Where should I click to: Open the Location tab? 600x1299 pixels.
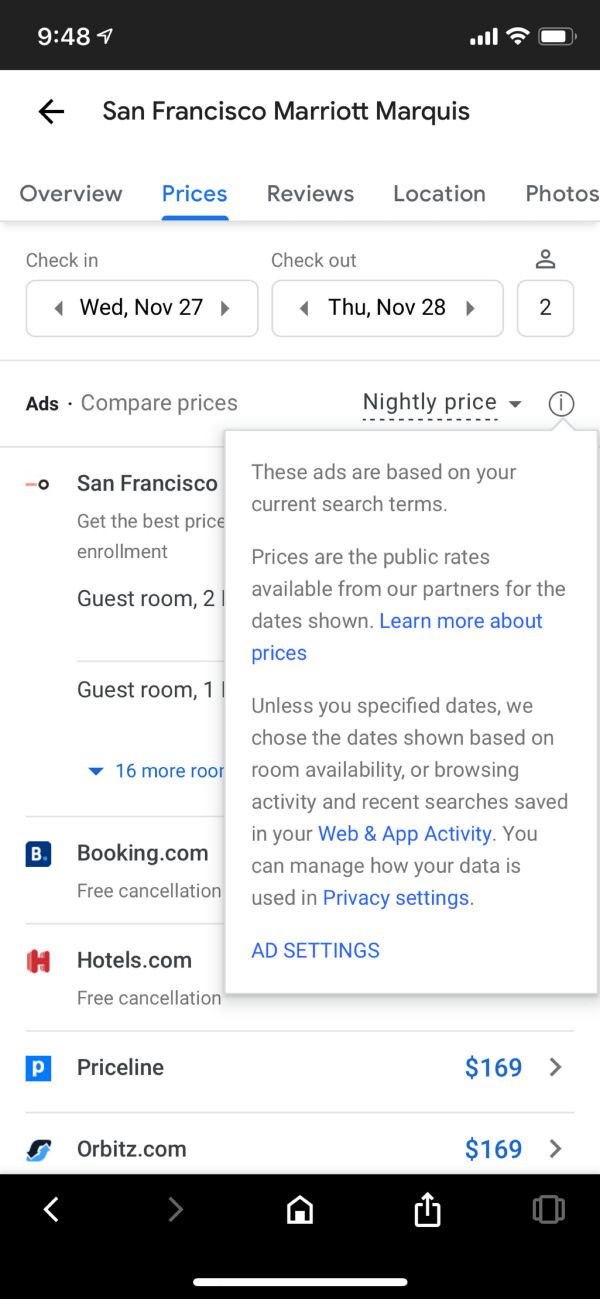point(439,194)
